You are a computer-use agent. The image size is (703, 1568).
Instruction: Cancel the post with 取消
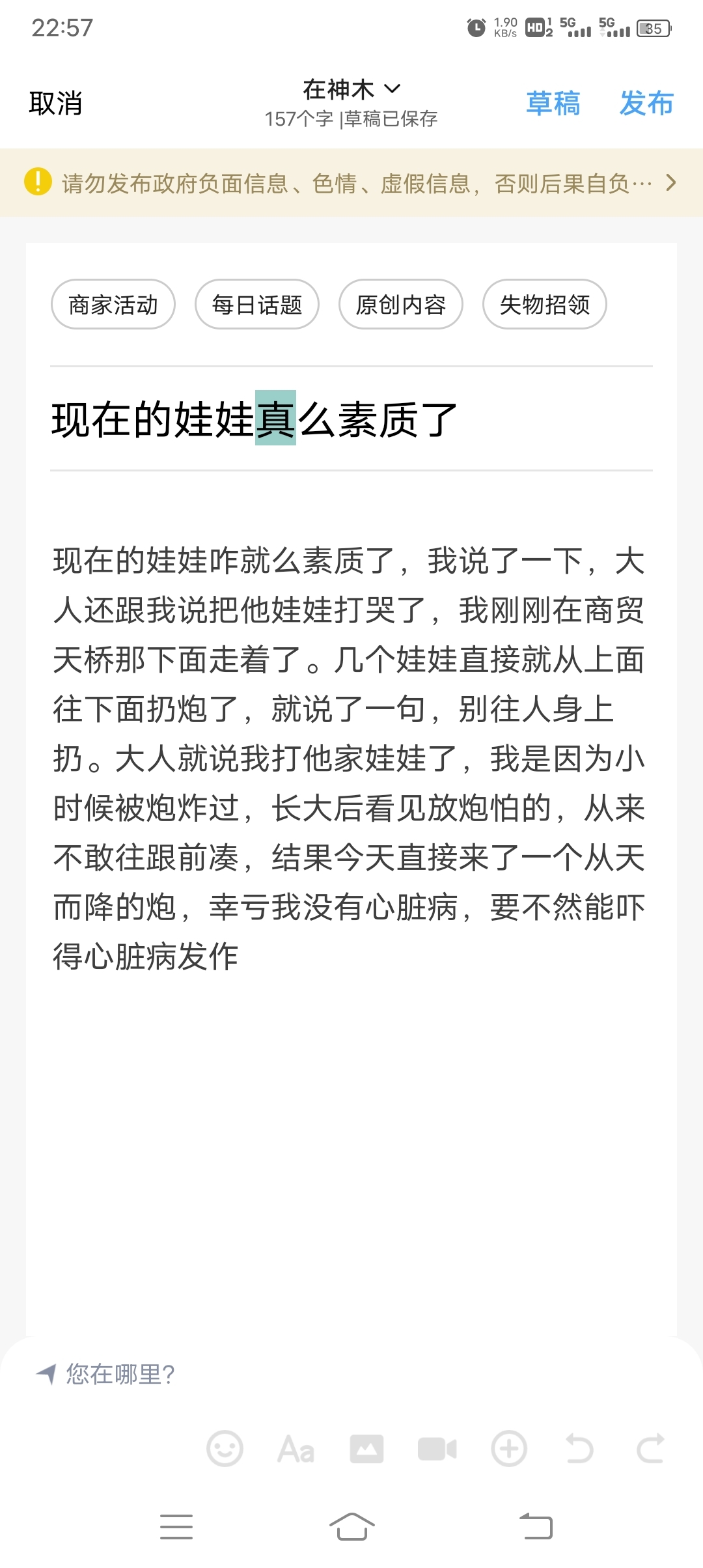click(x=56, y=104)
